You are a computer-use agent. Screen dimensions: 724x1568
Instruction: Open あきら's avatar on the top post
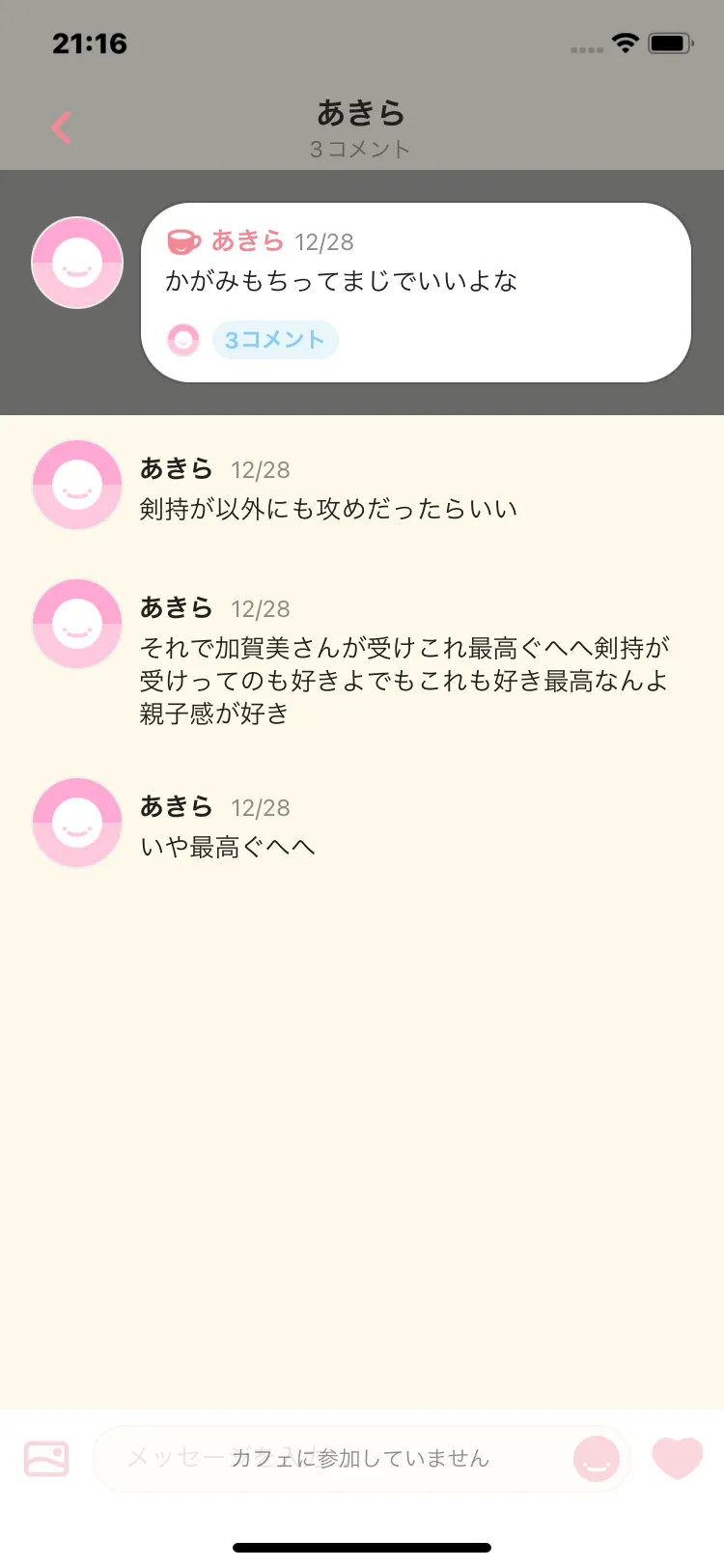click(77, 263)
